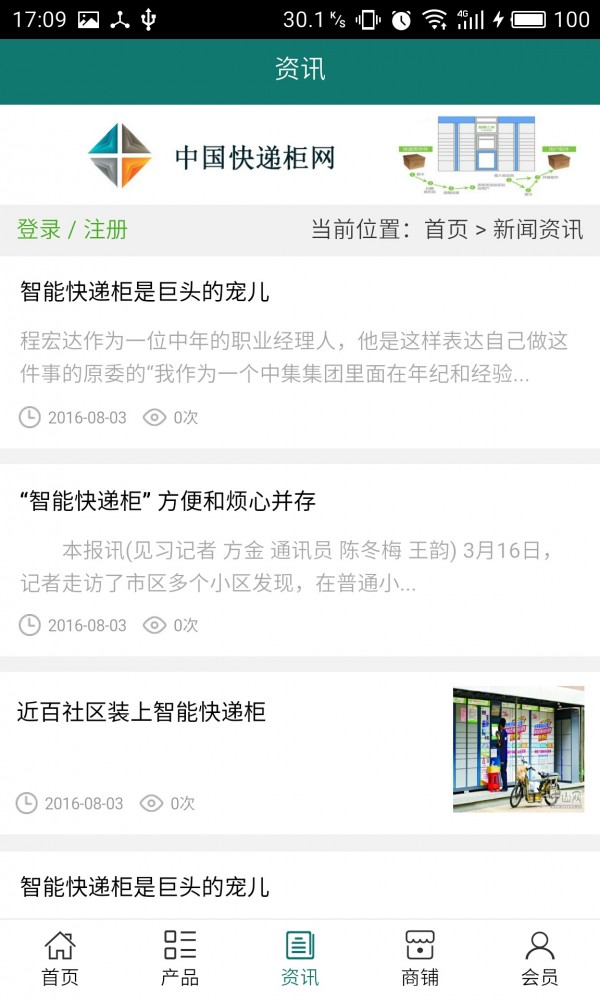
Task: Open the 注册 registration link
Action: (105, 229)
